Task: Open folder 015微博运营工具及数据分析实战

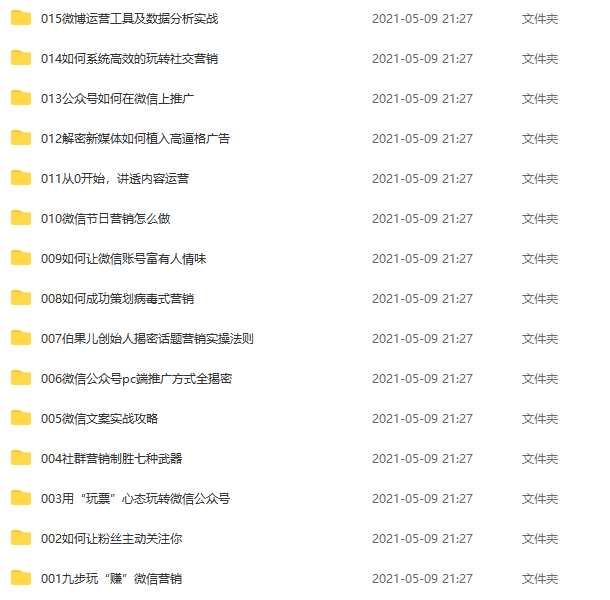Action: click(x=129, y=18)
